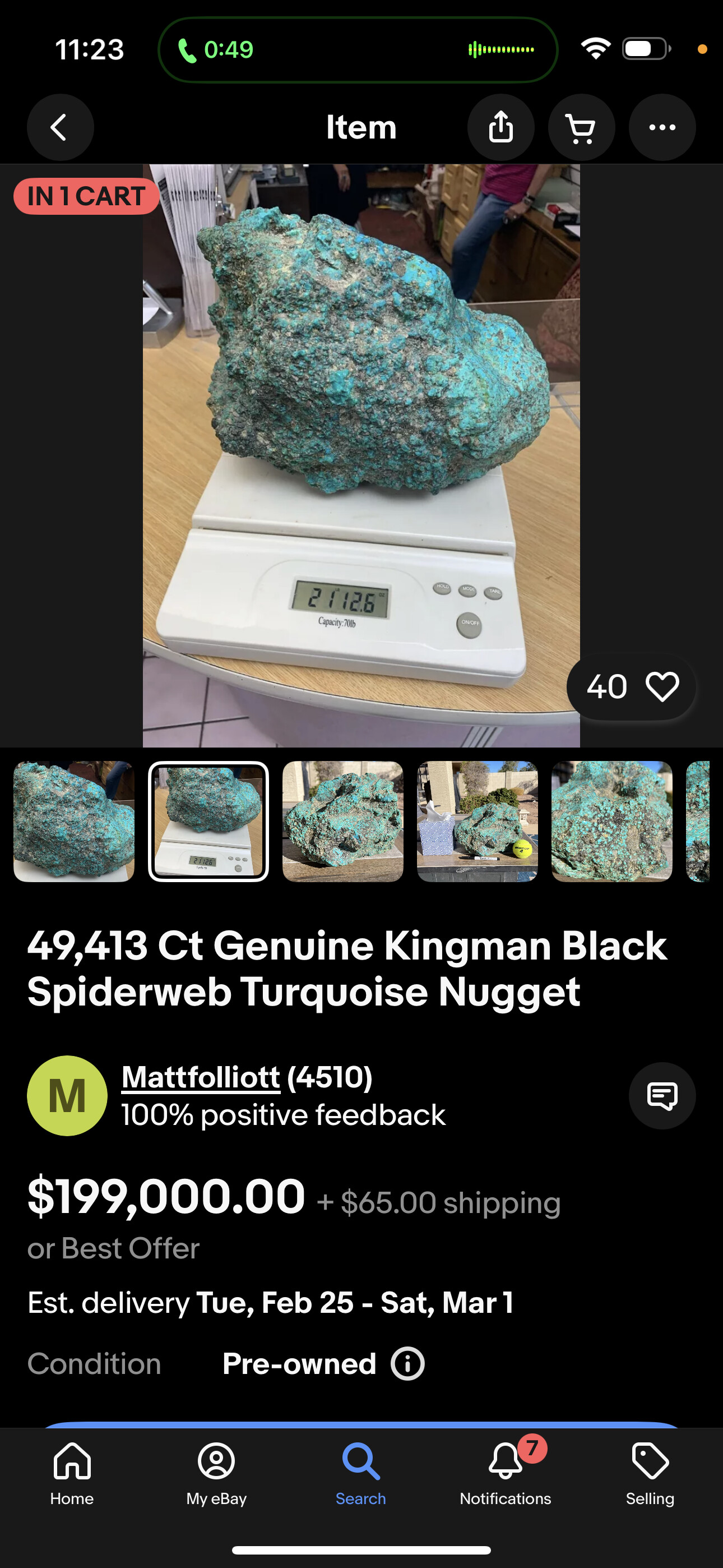Select the first nugget photo thumbnail
The width and height of the screenshot is (723, 1568).
tap(73, 821)
